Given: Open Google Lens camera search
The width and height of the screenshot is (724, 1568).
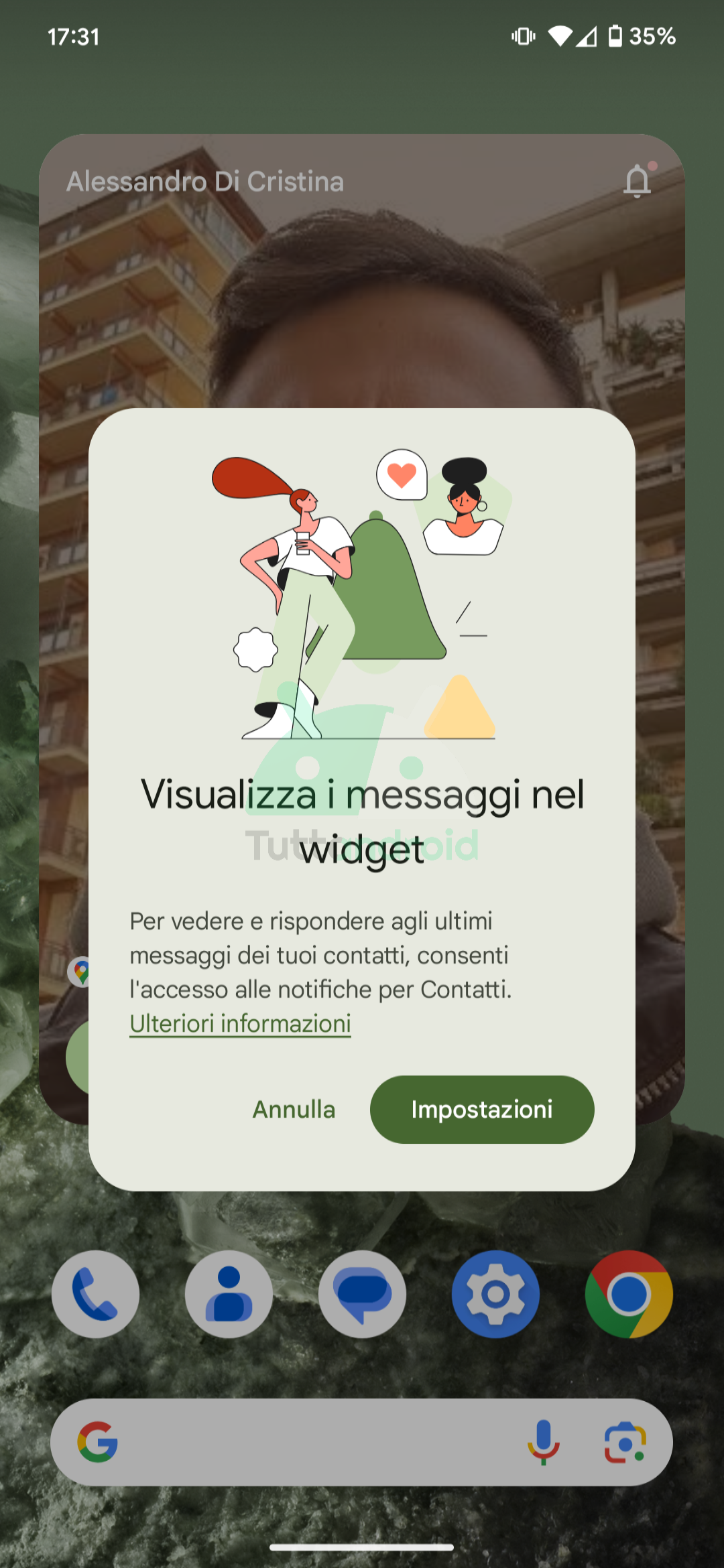Looking at the screenshot, I should (625, 1442).
